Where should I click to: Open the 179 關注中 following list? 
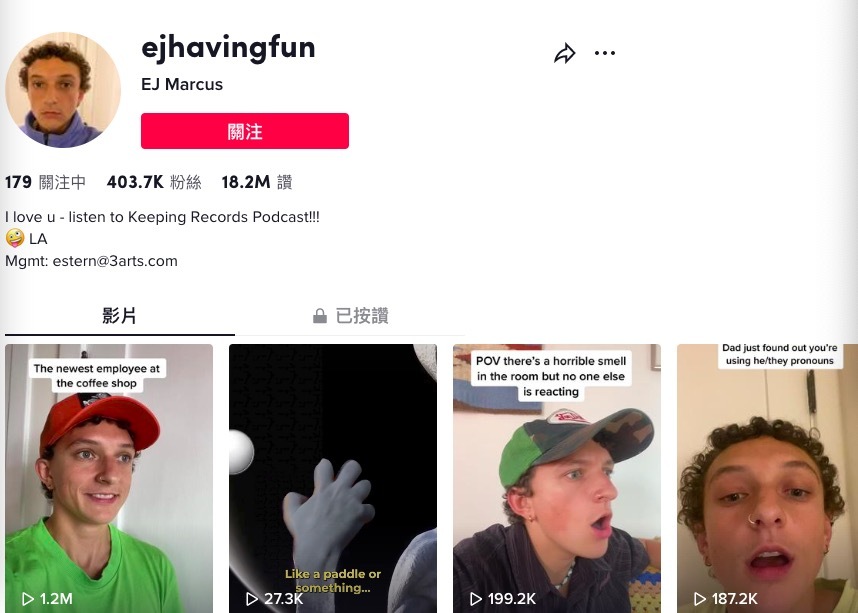point(45,182)
